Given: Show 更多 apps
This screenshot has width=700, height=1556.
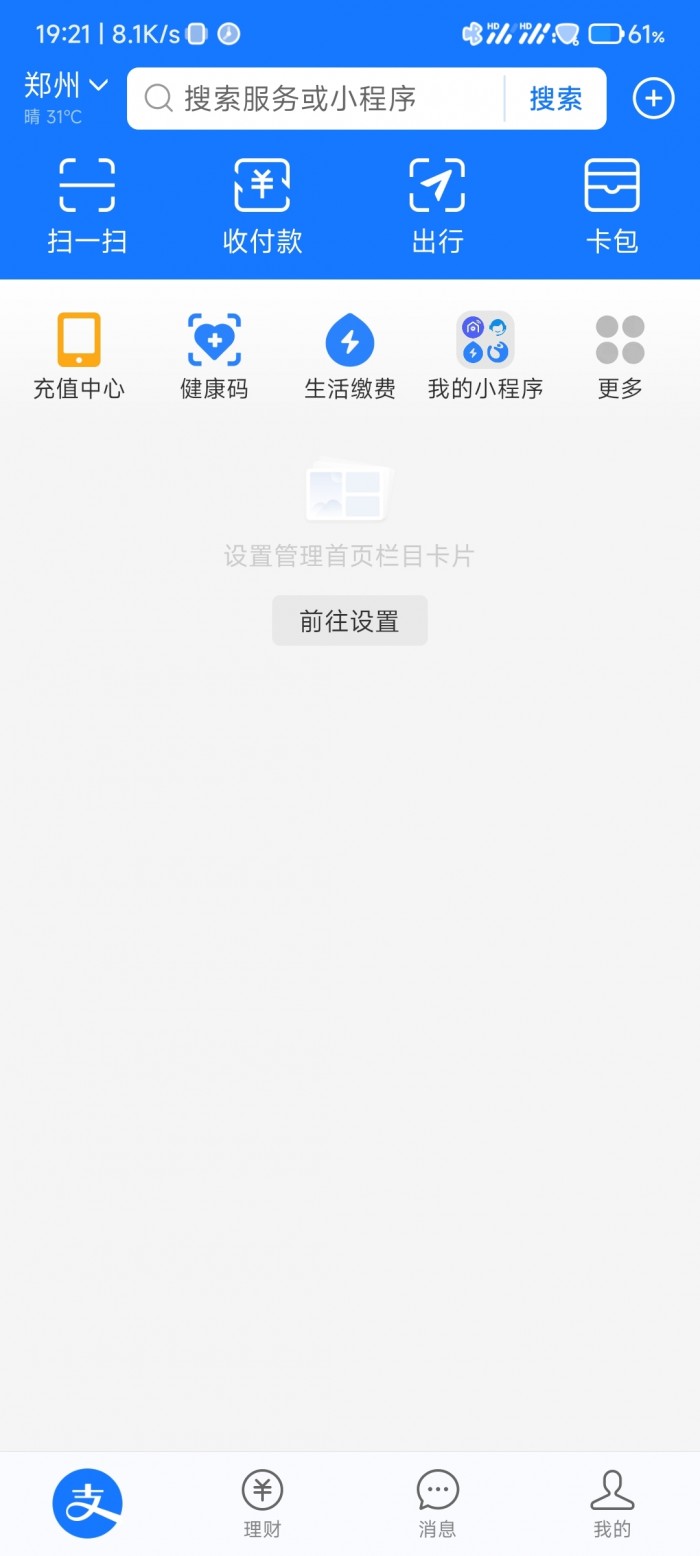Looking at the screenshot, I should (x=620, y=356).
